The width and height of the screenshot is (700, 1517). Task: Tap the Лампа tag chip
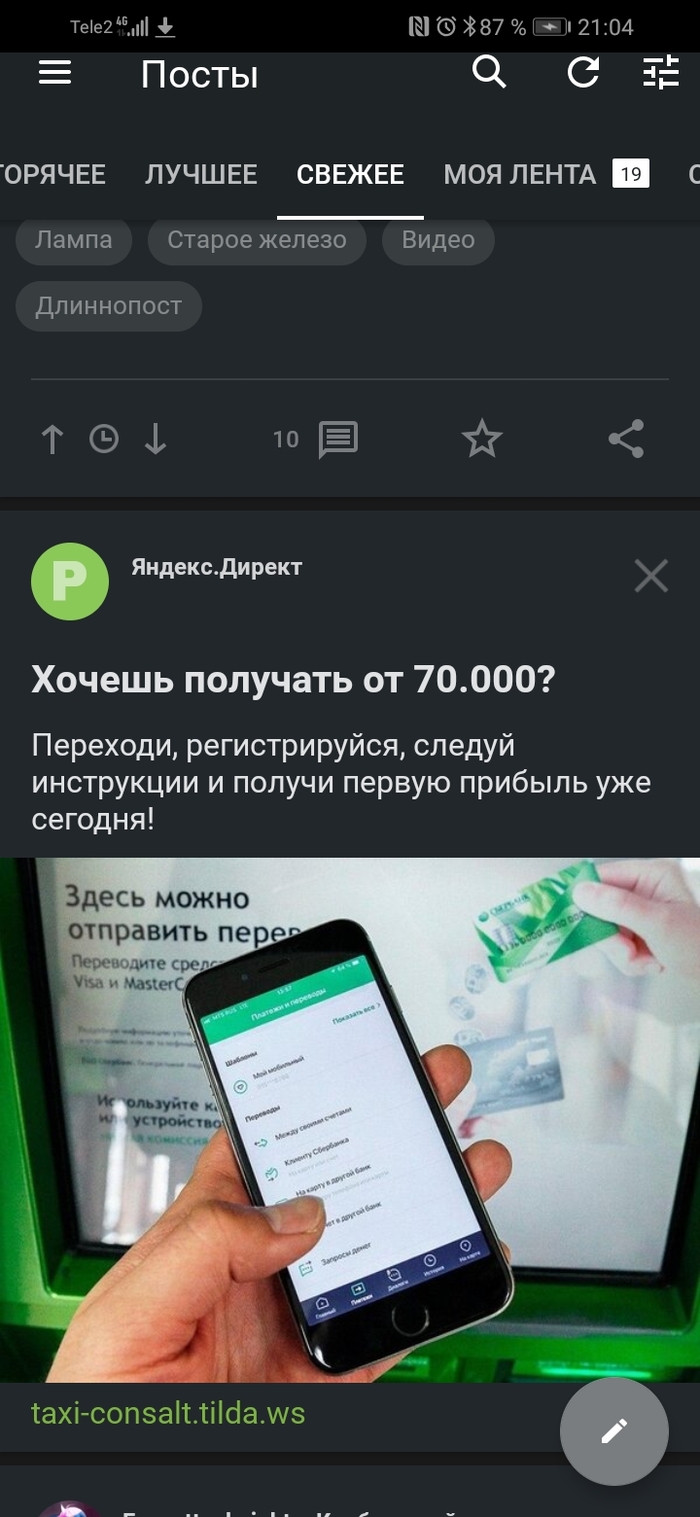[73, 240]
